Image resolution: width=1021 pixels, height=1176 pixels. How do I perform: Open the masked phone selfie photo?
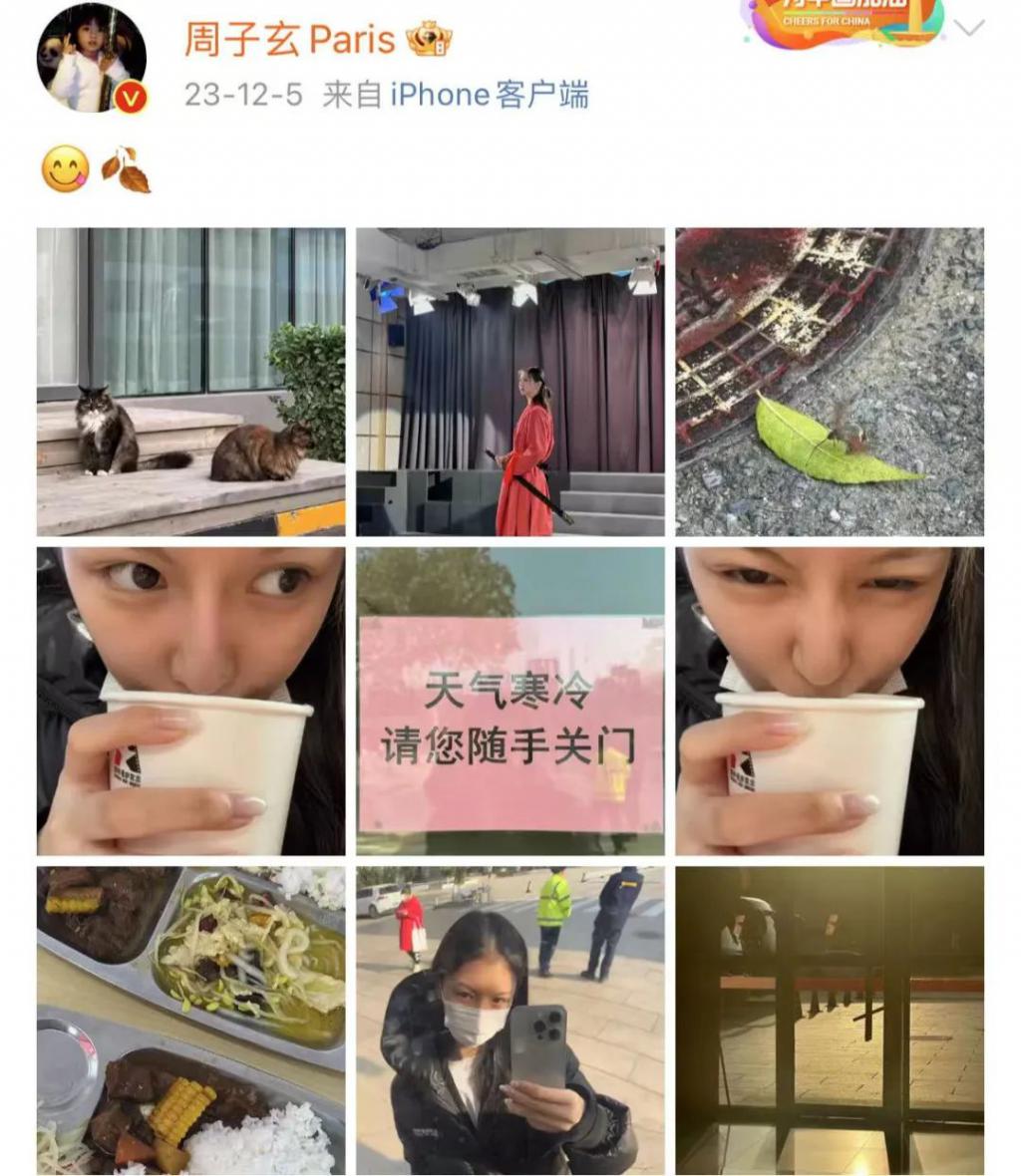[510, 1020]
